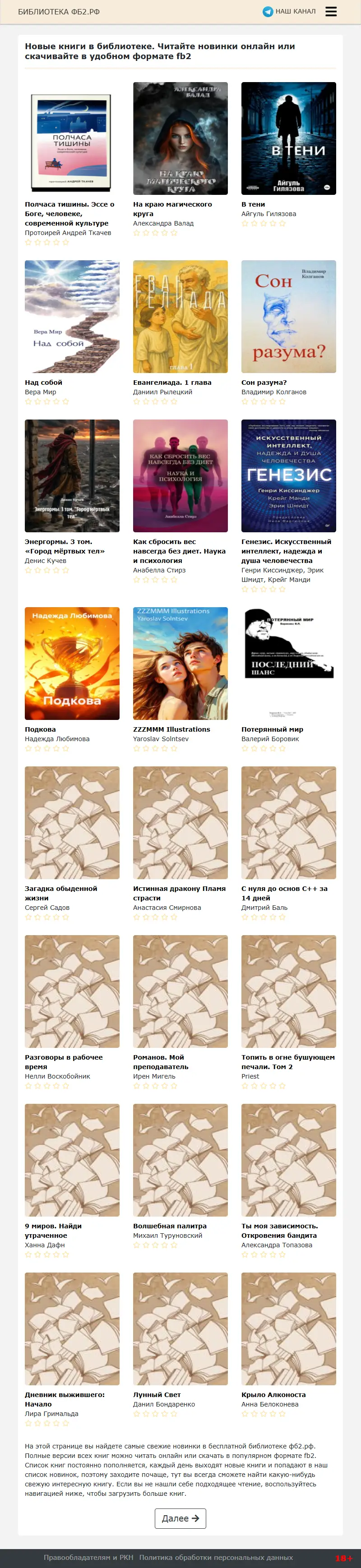The width and height of the screenshot is (361, 1568).
Task: Open the book «В тени» by Айгуль Гилязова
Action: 288,139
